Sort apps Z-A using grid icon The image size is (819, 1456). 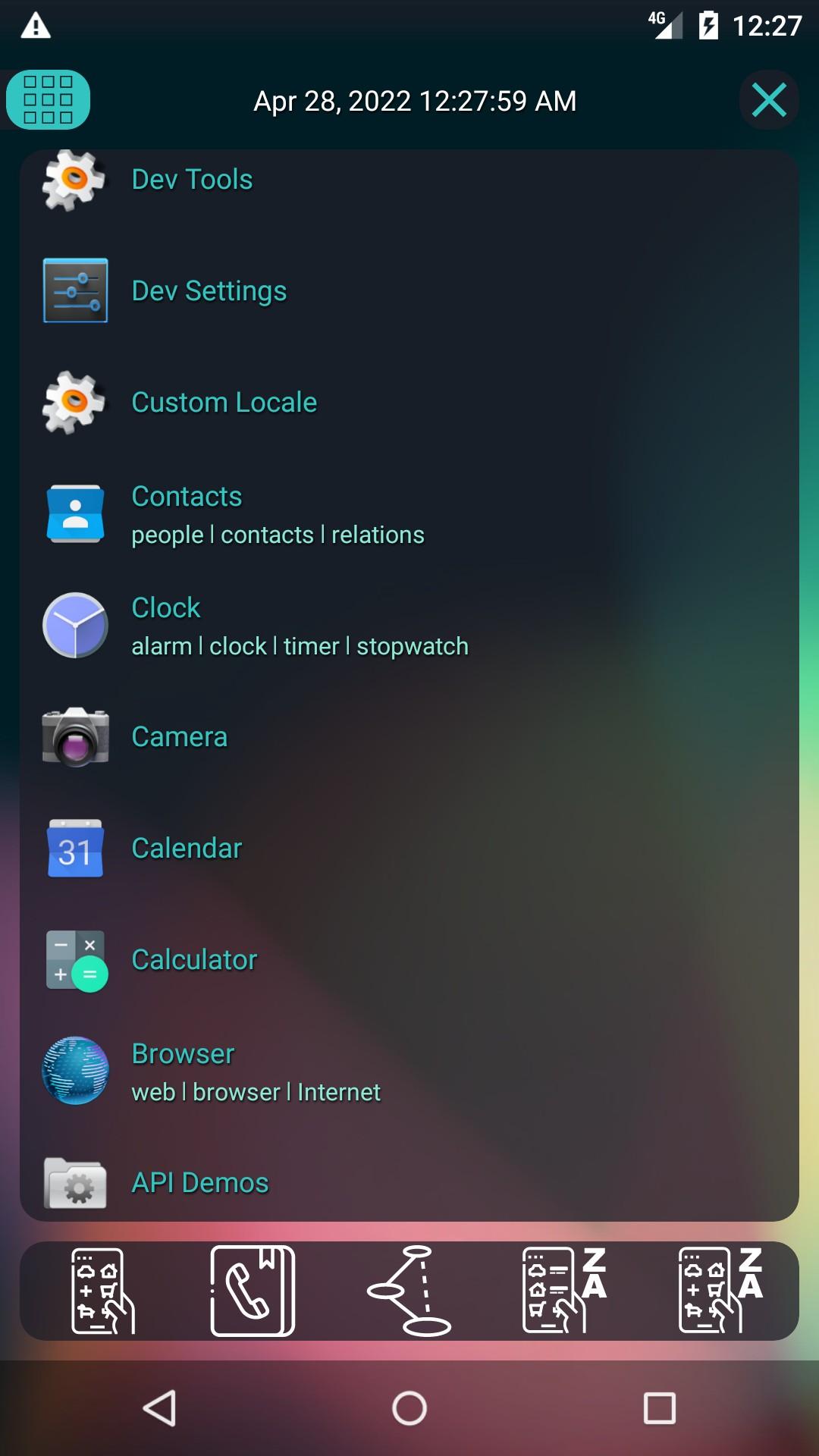(x=720, y=1291)
